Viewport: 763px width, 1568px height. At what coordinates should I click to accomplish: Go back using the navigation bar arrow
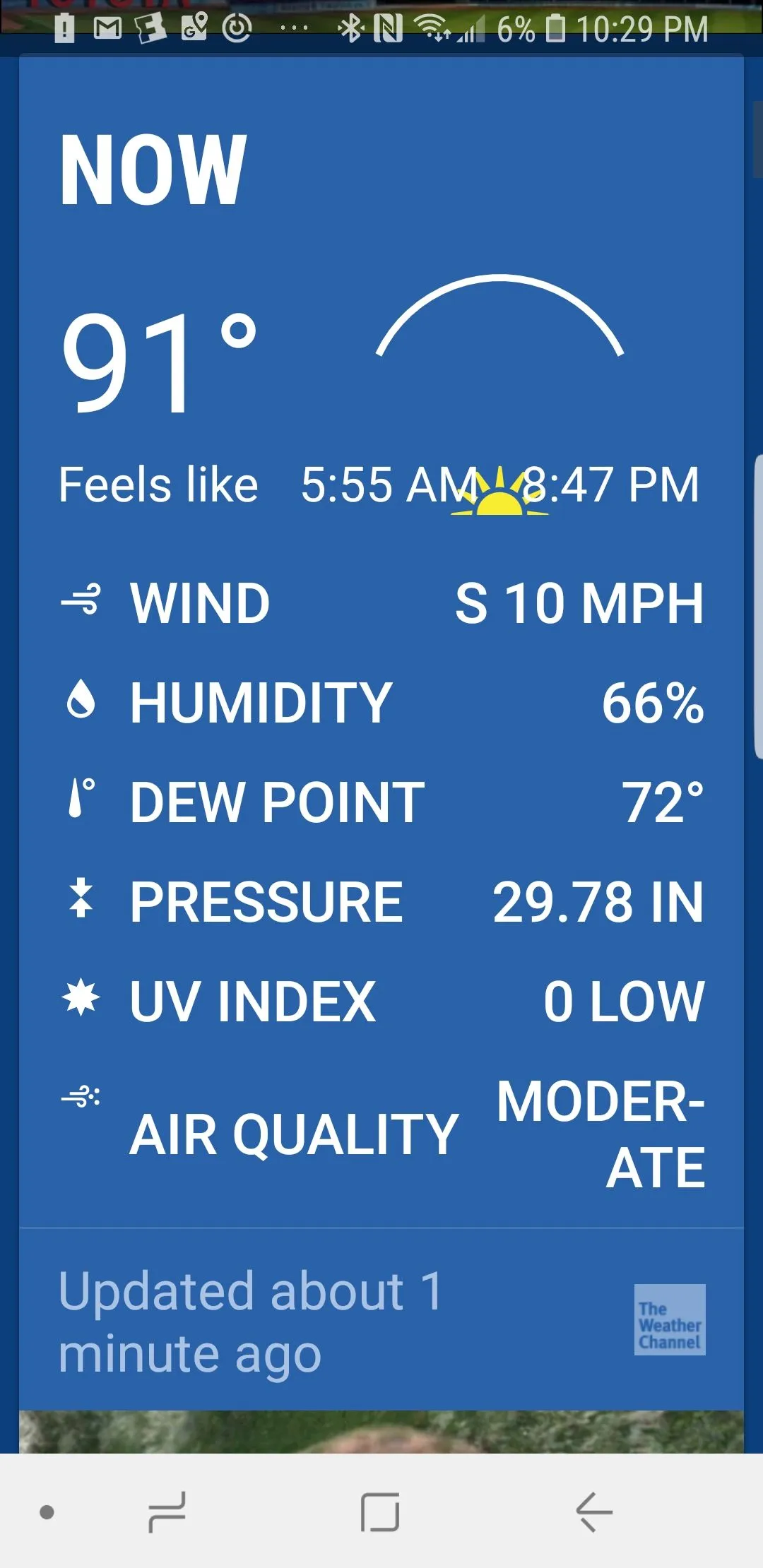tap(593, 1511)
